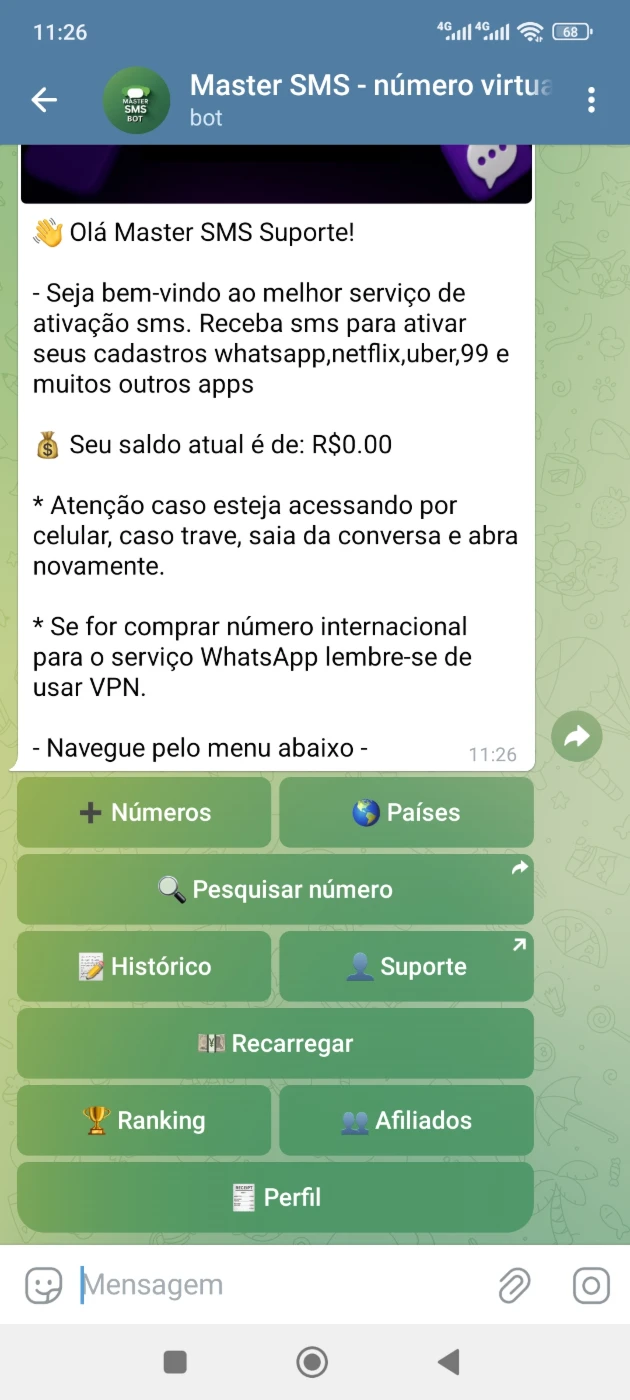This screenshot has height=1400, width=630.
Task: Tap the Números button
Action: [144, 813]
